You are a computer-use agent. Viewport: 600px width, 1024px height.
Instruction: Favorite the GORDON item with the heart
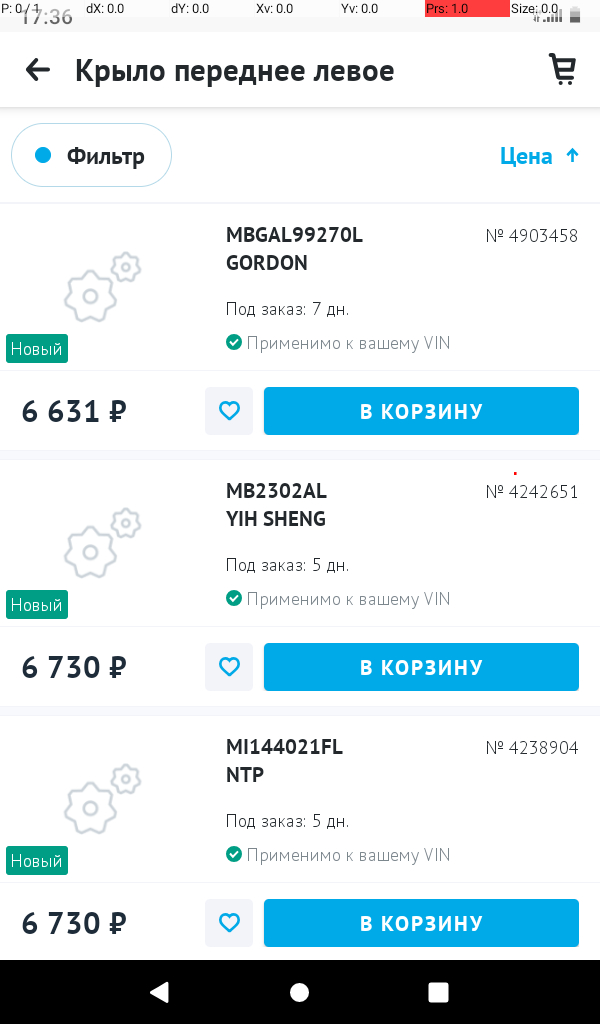point(229,411)
